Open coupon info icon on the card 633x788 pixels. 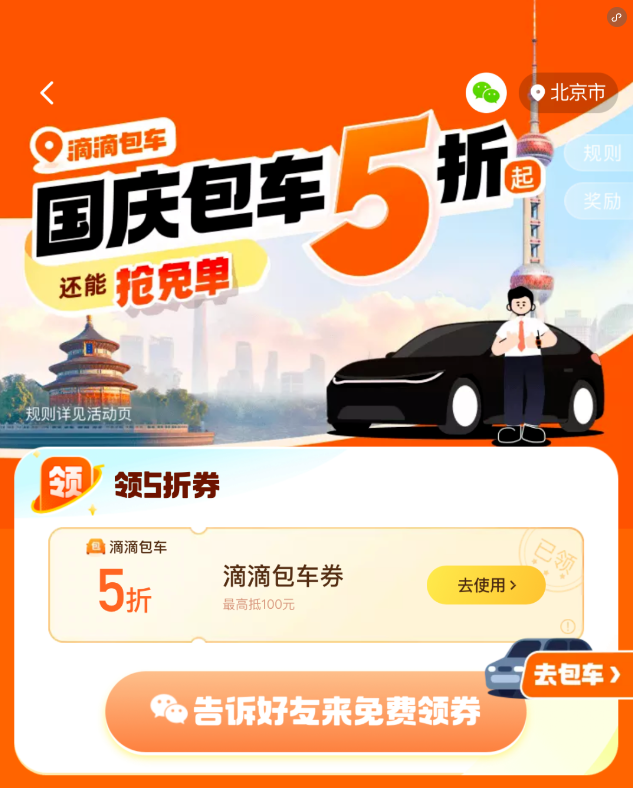[568, 627]
